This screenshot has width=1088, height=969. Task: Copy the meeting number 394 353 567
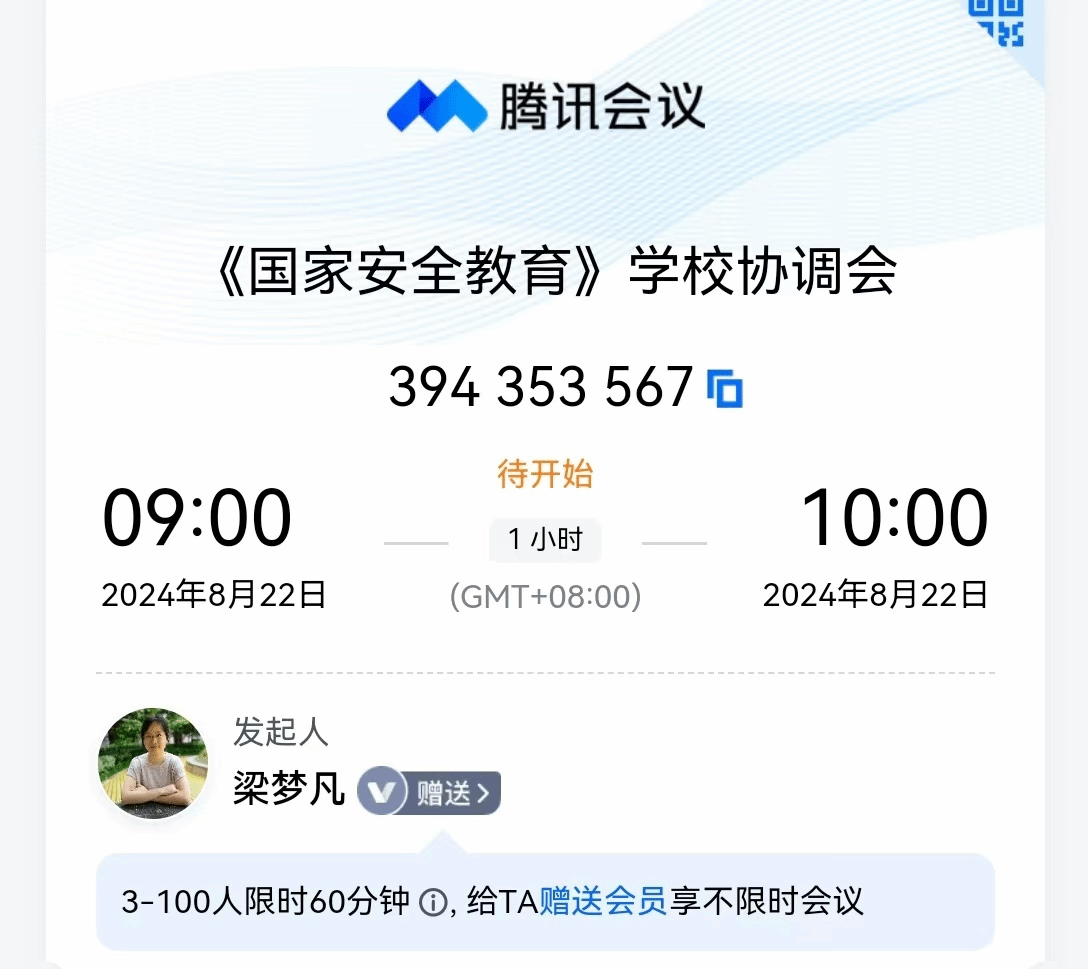click(x=725, y=388)
